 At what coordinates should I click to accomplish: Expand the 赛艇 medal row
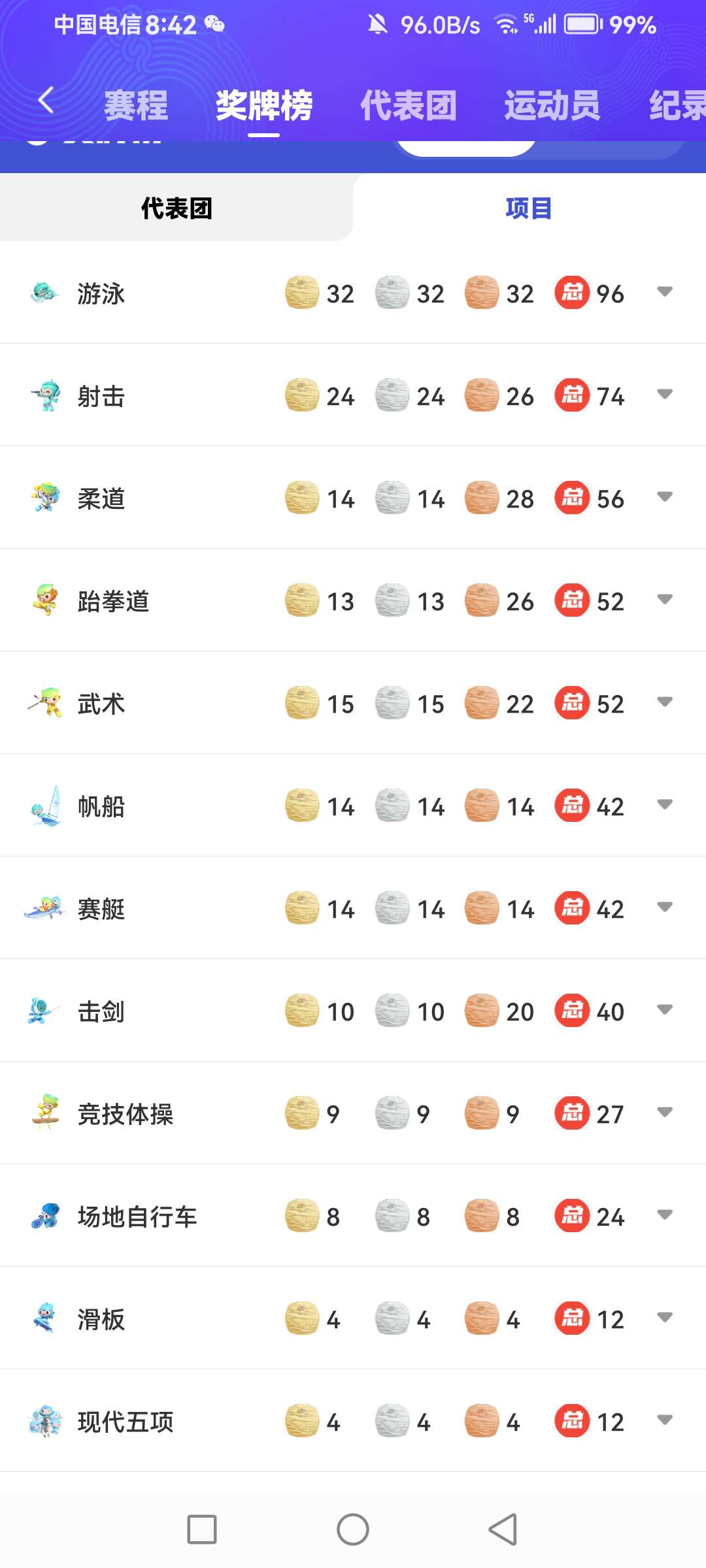[665, 907]
